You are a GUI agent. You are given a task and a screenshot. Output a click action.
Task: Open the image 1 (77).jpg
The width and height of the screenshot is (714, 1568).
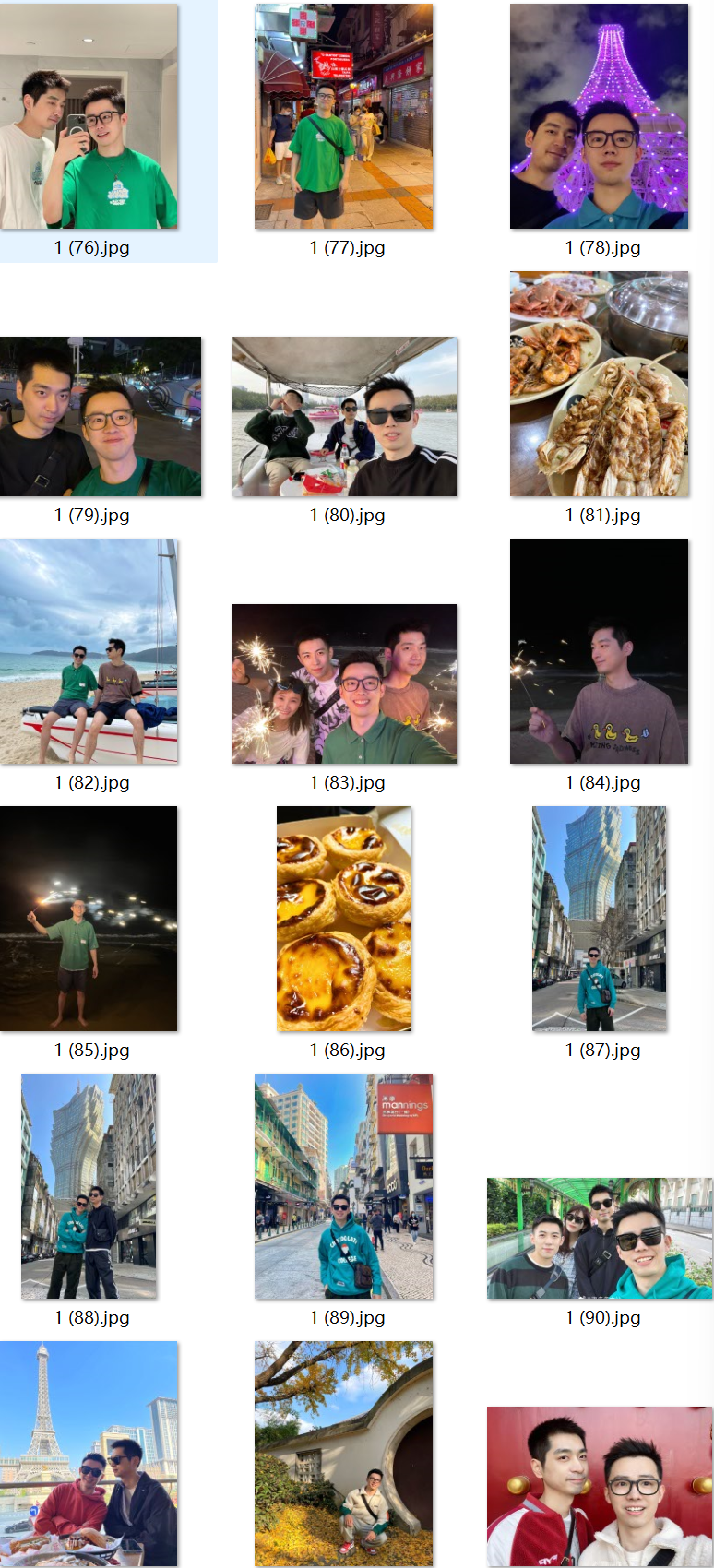point(343,116)
